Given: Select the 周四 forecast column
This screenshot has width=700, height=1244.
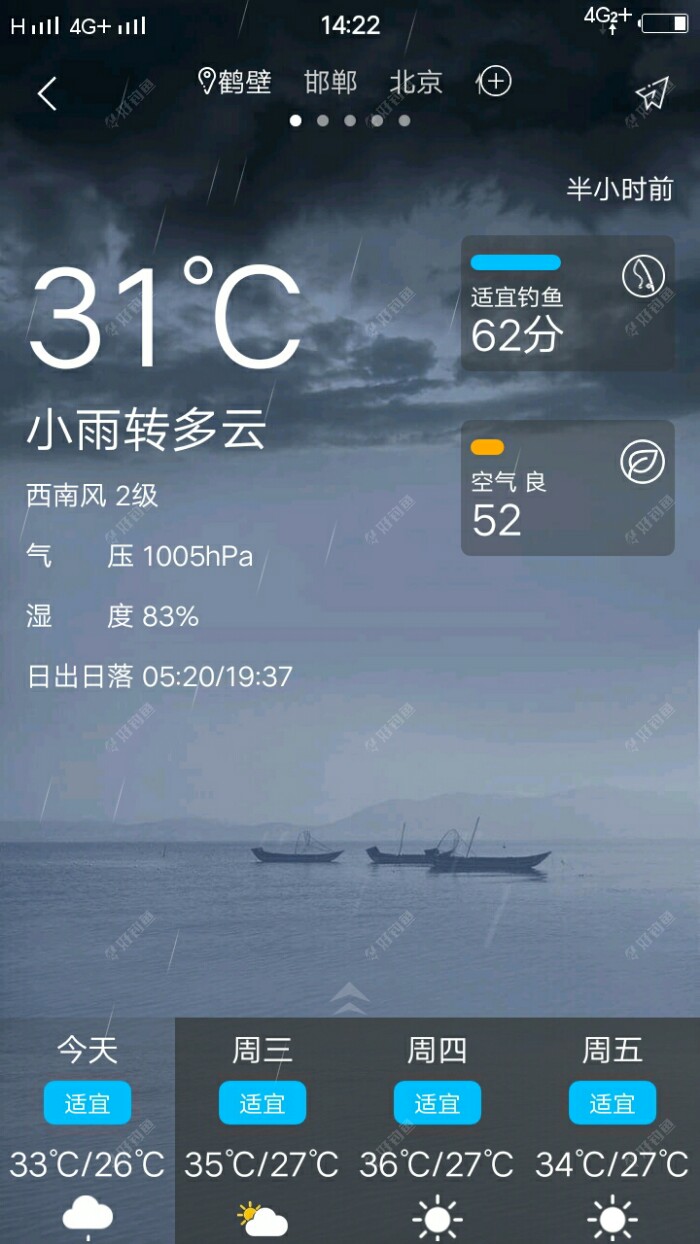Looking at the screenshot, I should pos(437,1130).
